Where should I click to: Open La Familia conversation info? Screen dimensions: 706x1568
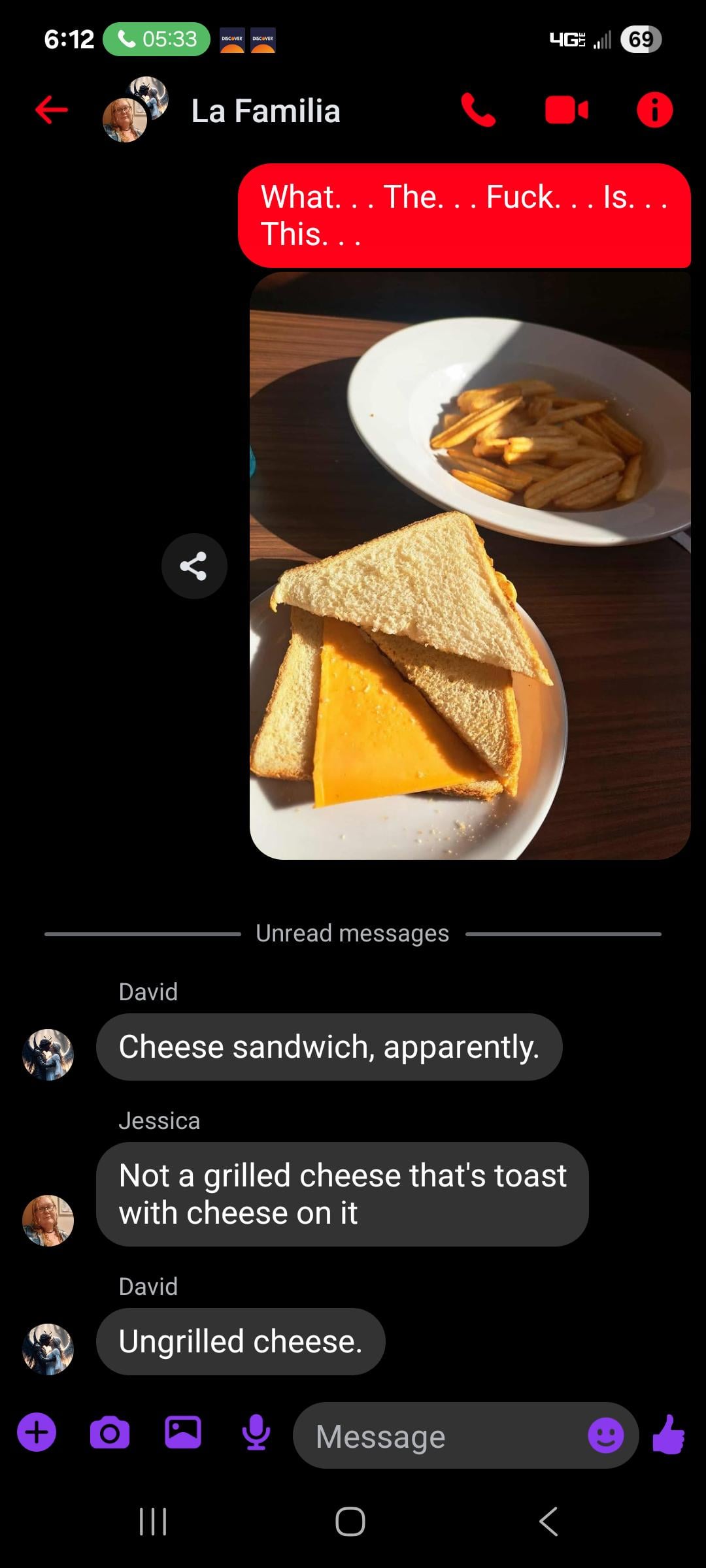pyautogui.click(x=654, y=110)
